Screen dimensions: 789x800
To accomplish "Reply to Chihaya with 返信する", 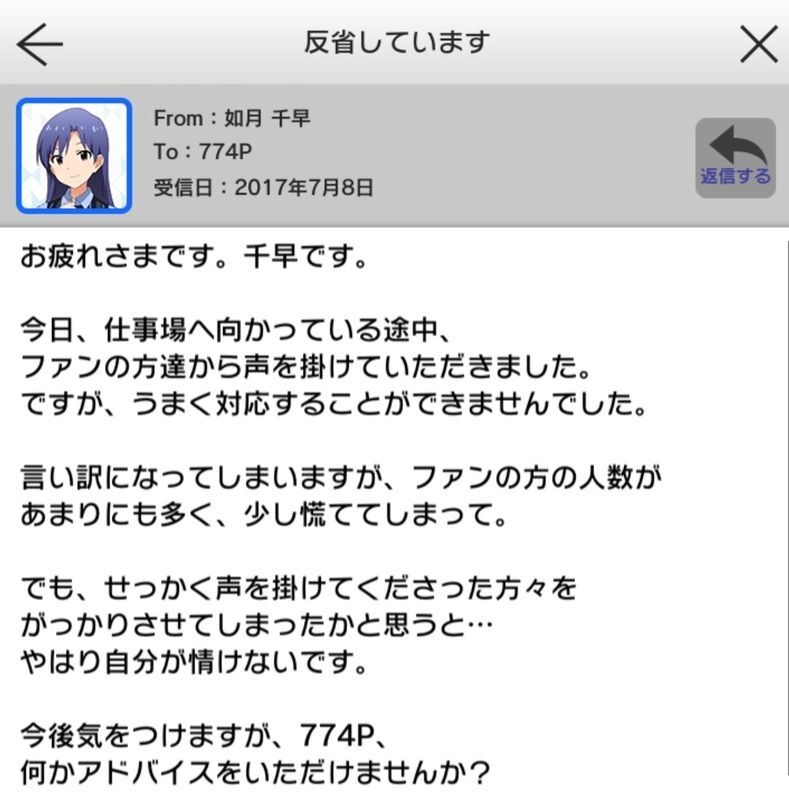I will (735, 157).
